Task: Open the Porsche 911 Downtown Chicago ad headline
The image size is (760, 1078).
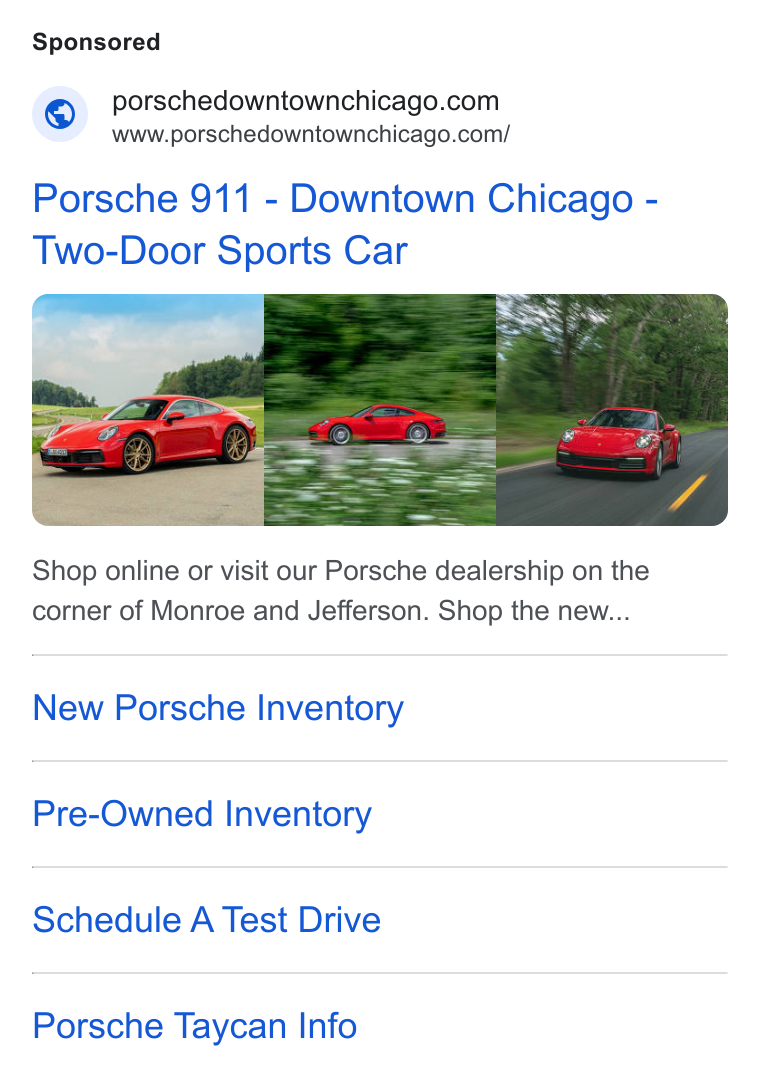Action: tap(345, 224)
